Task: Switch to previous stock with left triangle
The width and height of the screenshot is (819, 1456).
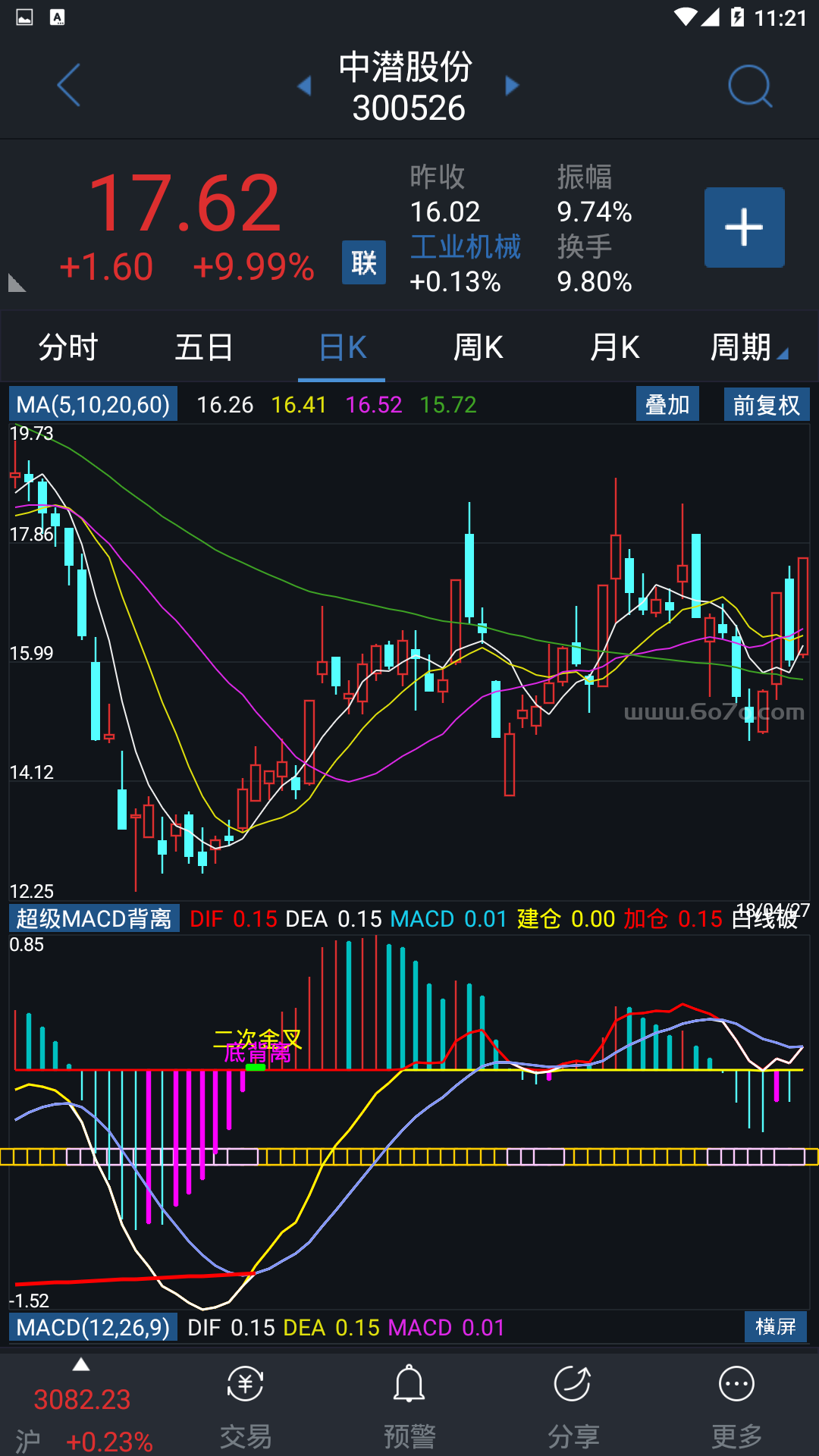Action: (304, 86)
